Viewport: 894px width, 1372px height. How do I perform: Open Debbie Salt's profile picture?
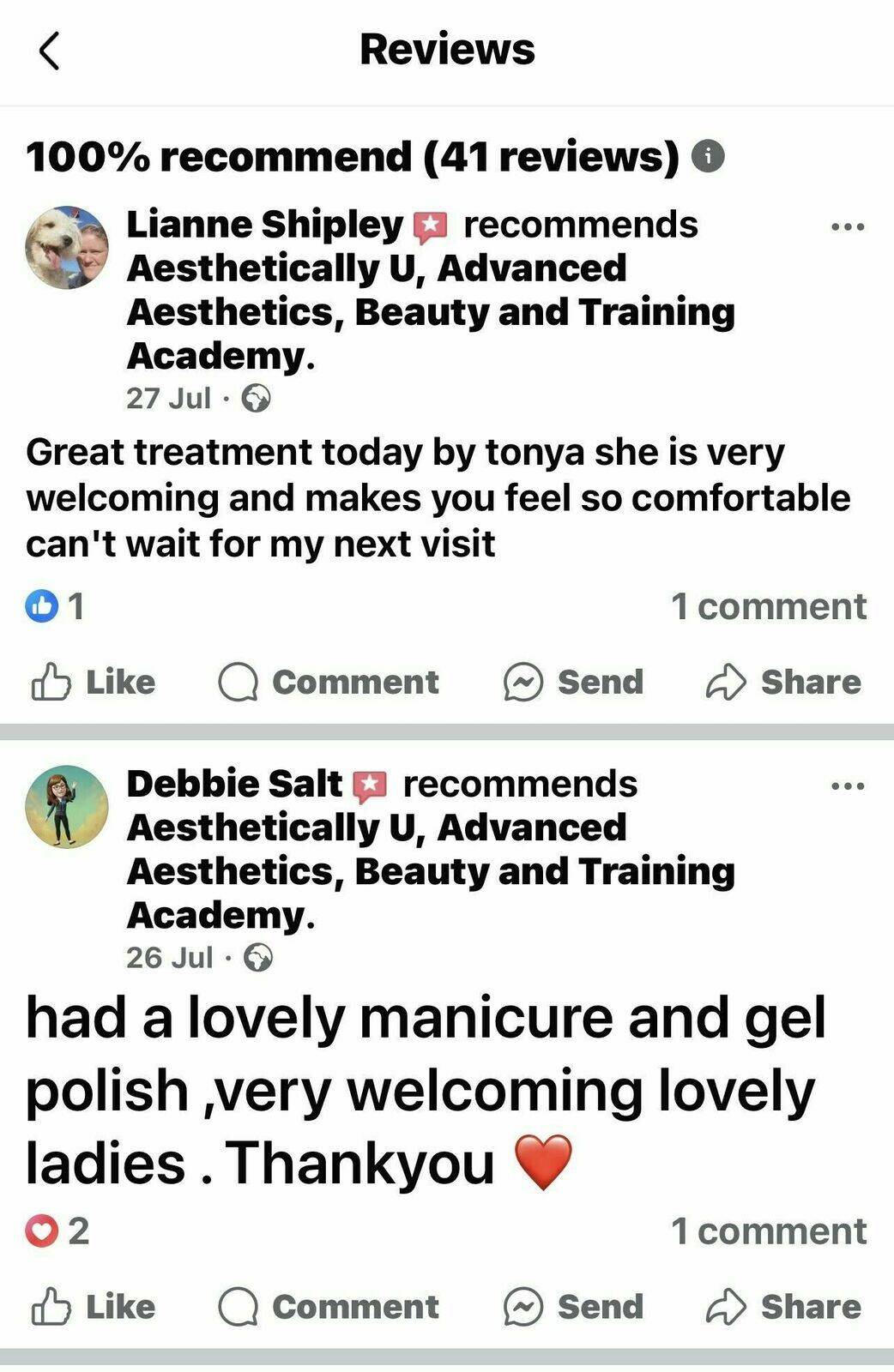pos(67,807)
